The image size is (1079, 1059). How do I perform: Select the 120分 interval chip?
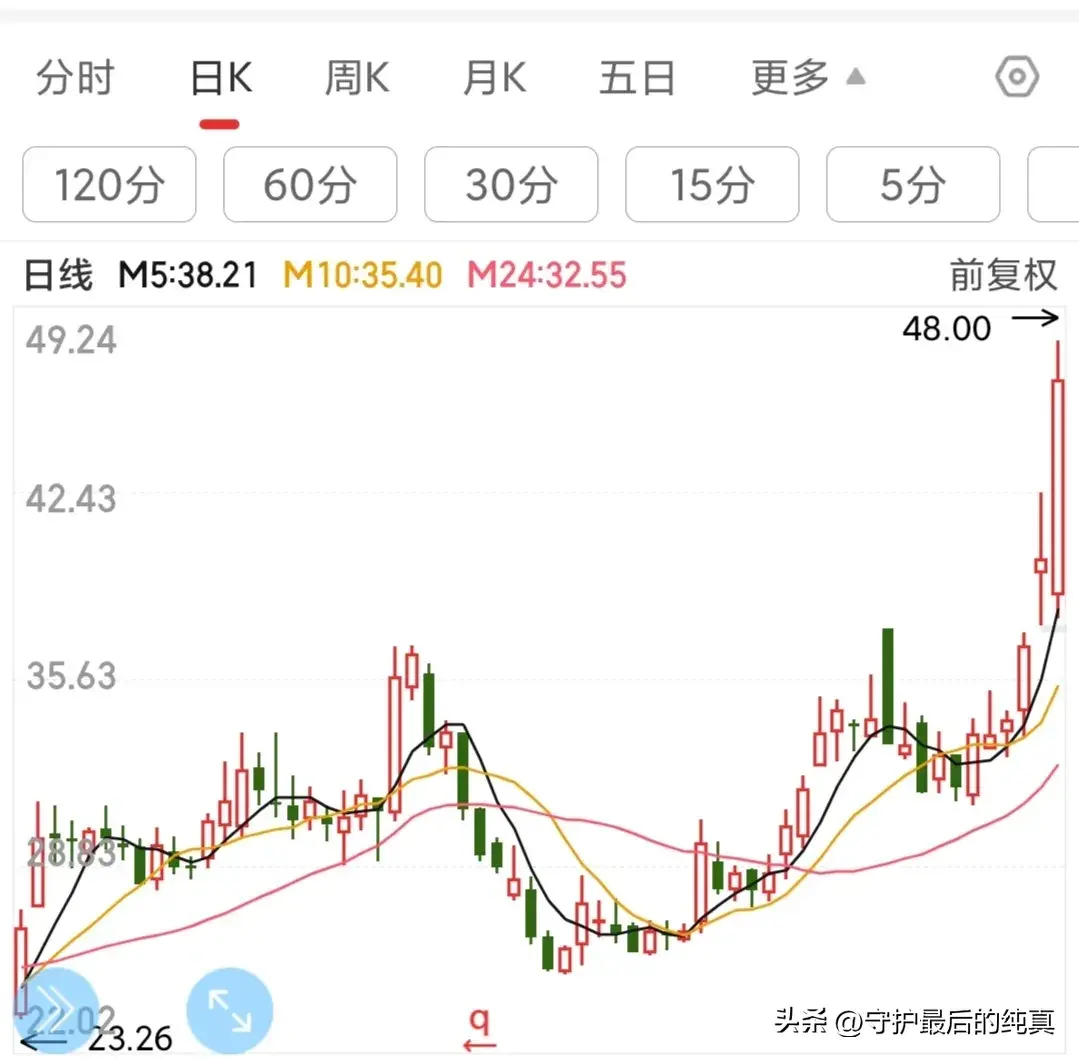109,185
